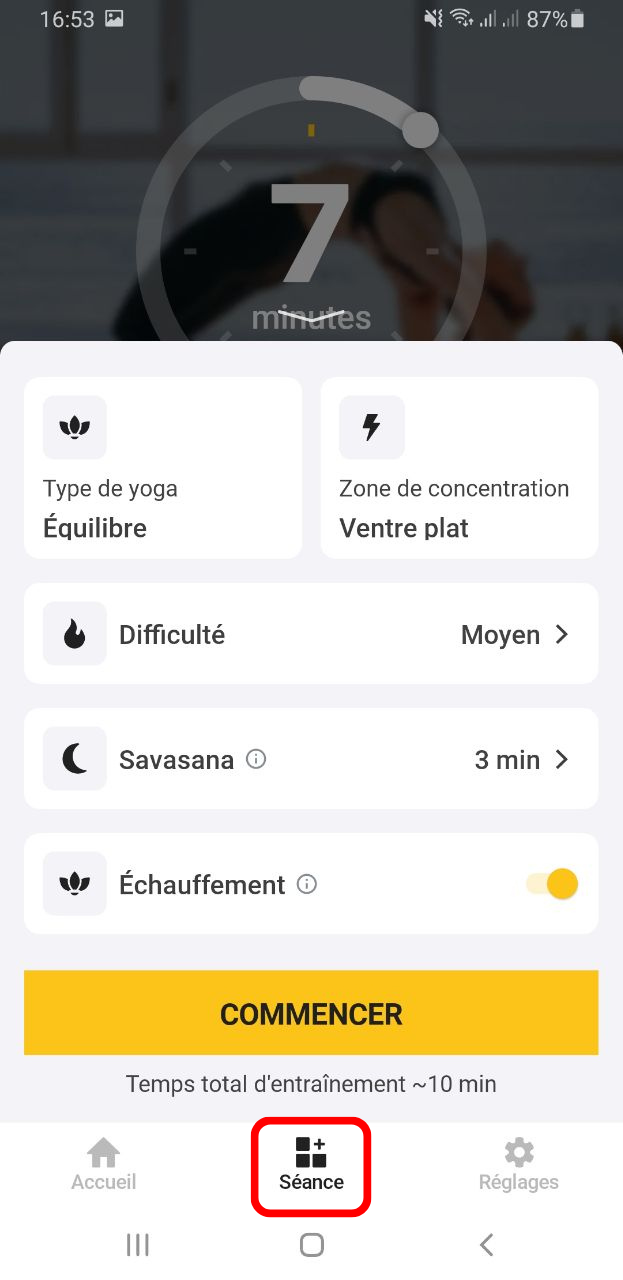623x1280 pixels.
Task: Switch to the Accueil tab
Action: point(104,1165)
